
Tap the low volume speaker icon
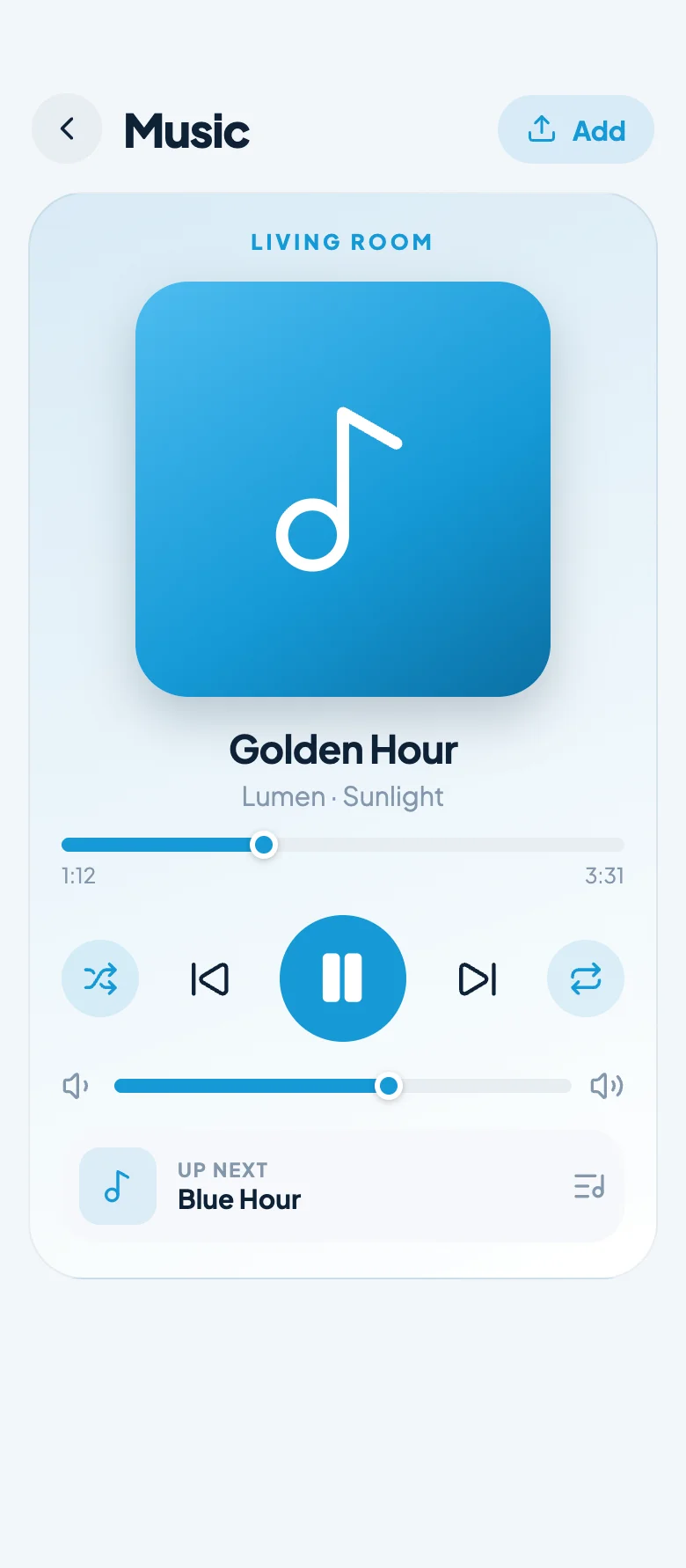[x=76, y=1086]
